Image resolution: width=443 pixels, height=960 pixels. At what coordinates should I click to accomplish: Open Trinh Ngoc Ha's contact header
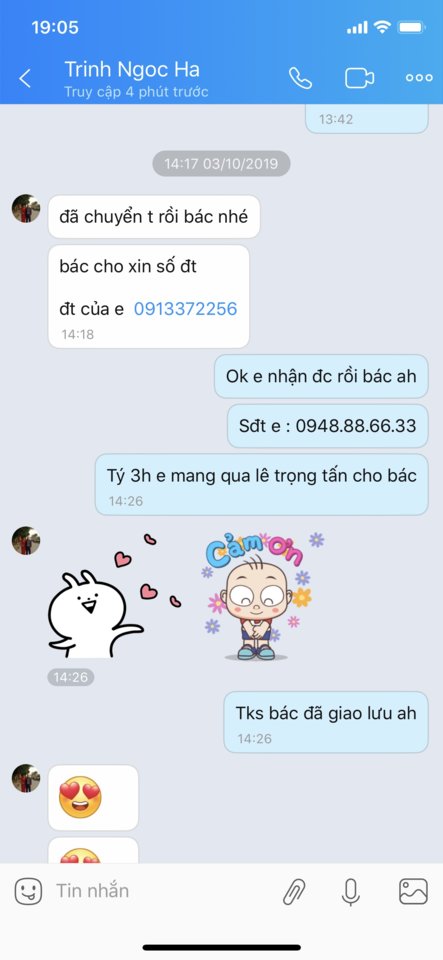coord(136,79)
